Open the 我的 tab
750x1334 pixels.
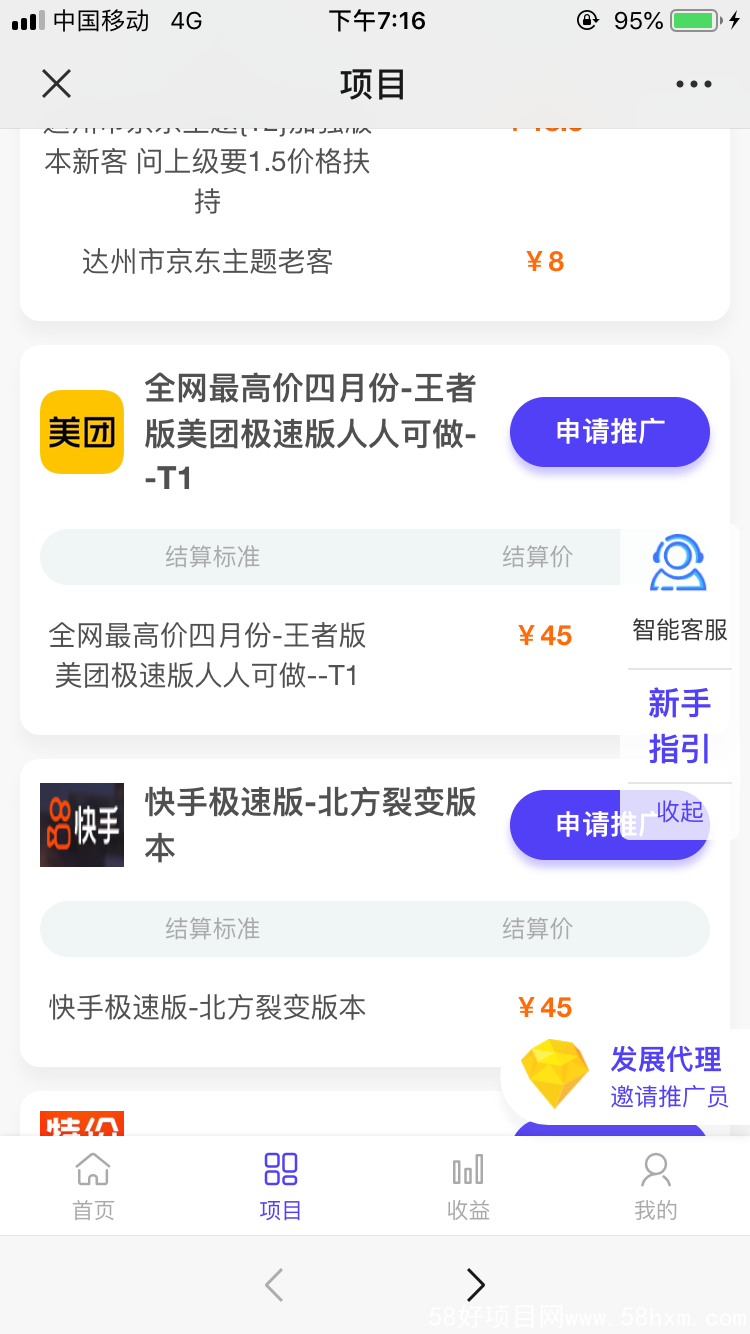tap(656, 1186)
